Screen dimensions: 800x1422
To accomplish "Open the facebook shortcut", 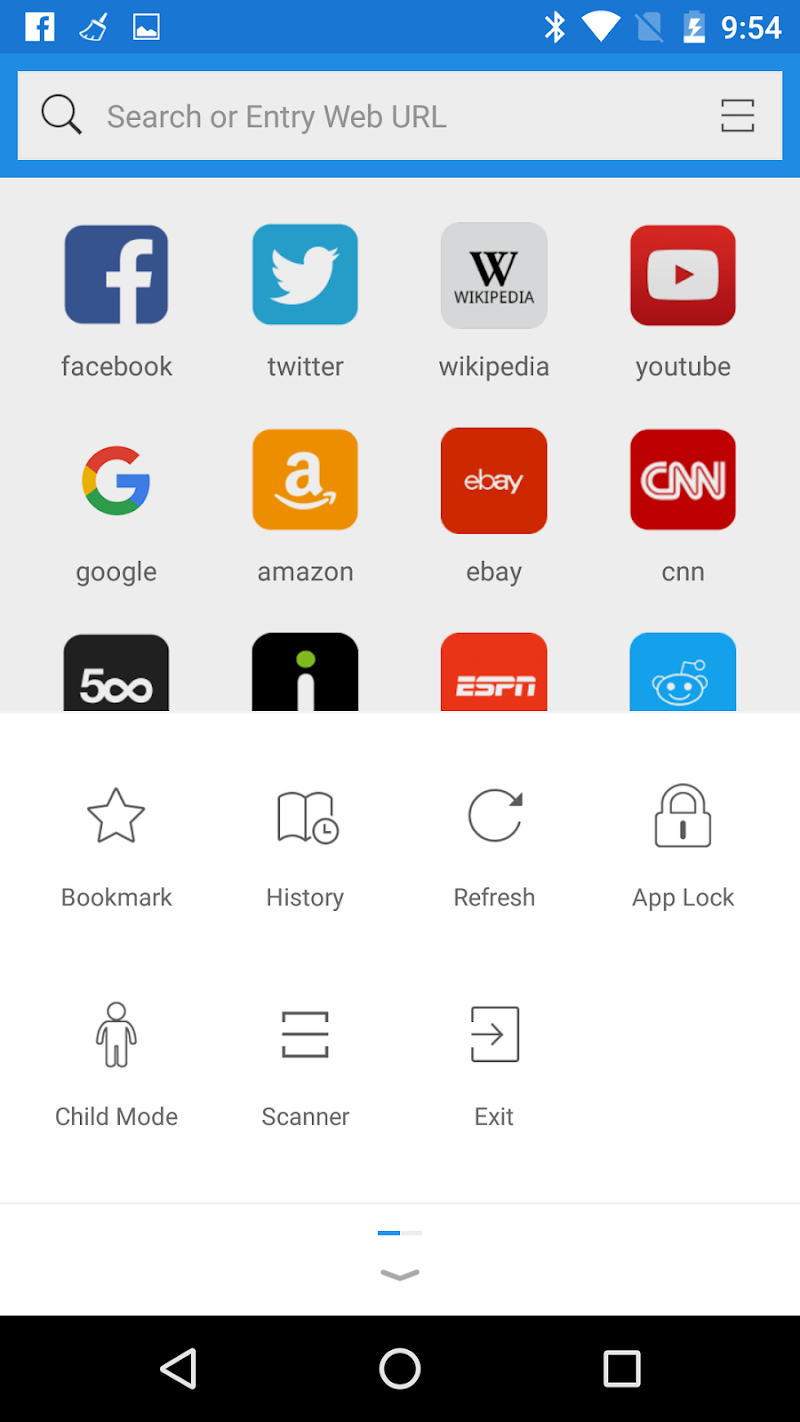I will (x=116, y=275).
